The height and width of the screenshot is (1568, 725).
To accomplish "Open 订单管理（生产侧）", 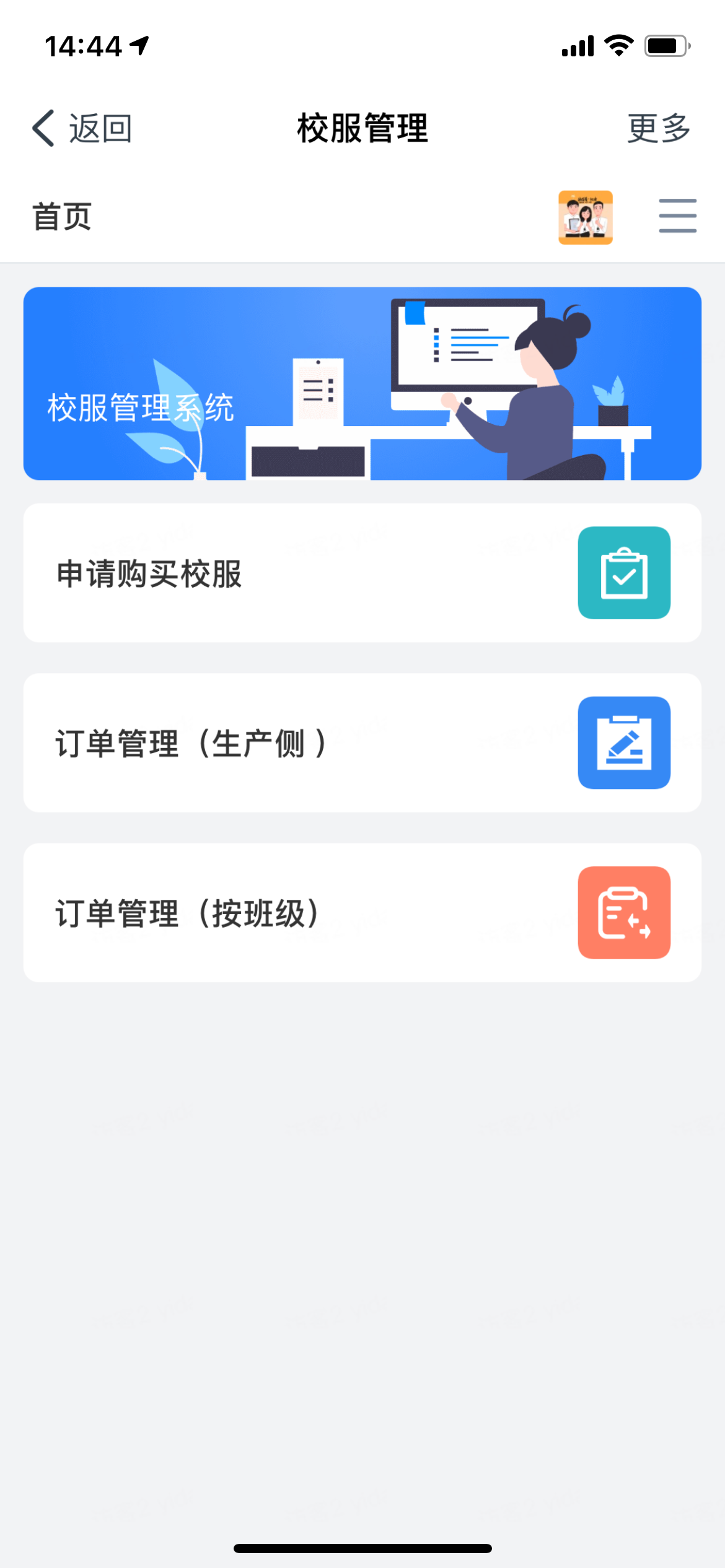I will (x=362, y=743).
